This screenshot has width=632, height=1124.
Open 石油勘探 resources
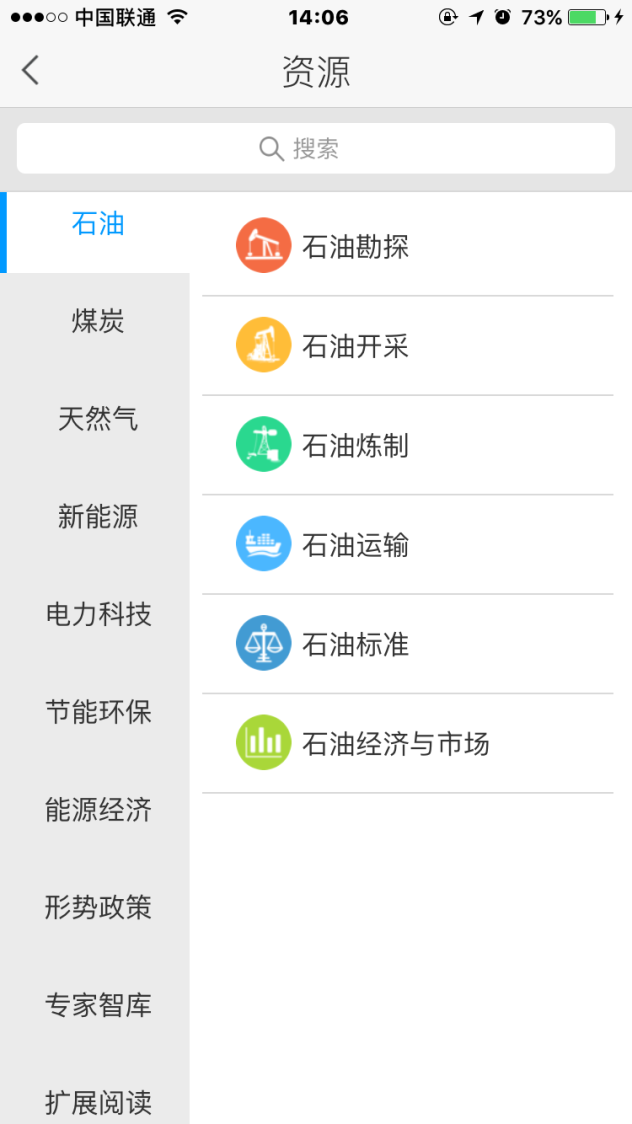406,247
